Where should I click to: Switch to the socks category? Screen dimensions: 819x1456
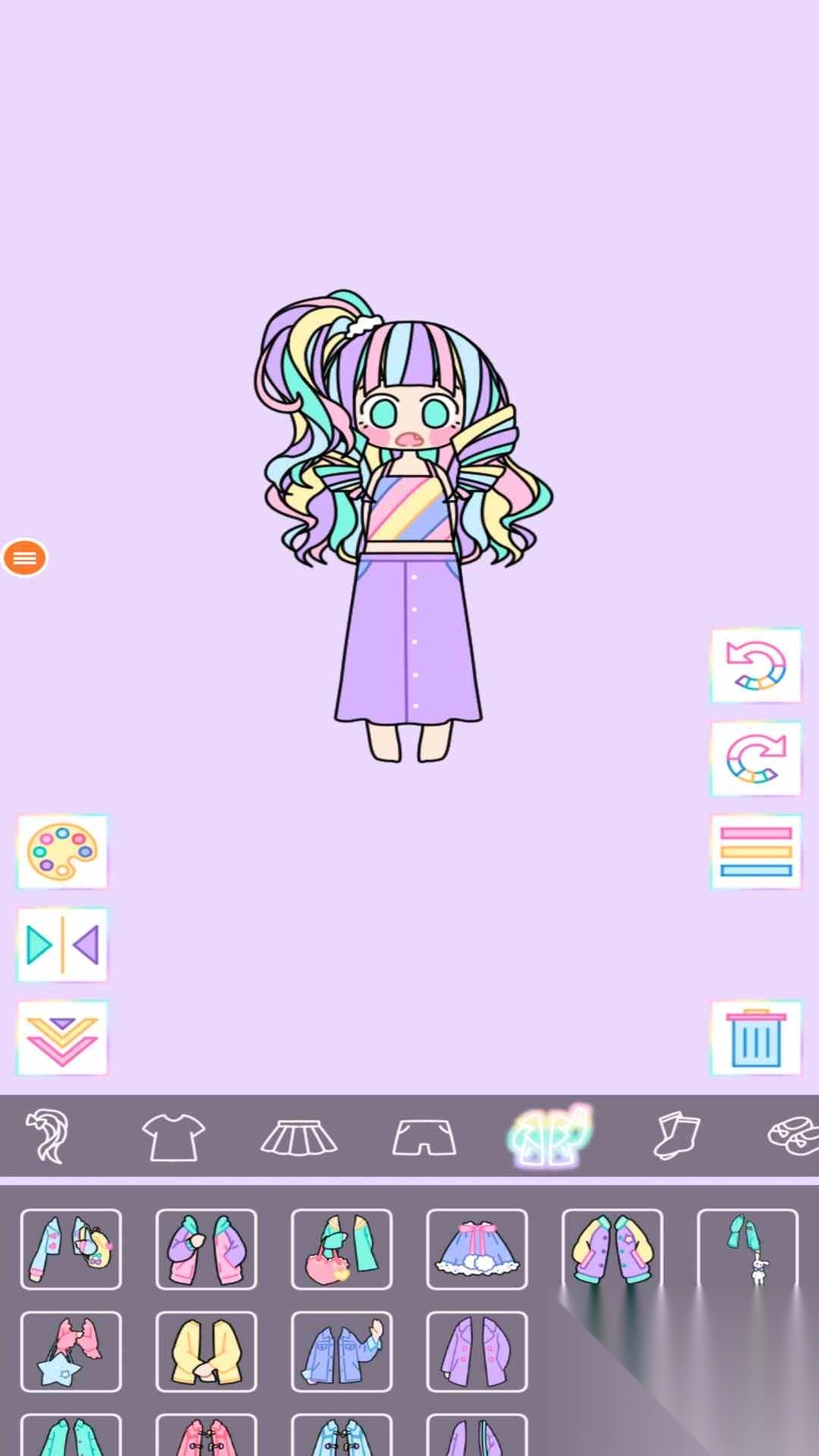click(676, 1136)
